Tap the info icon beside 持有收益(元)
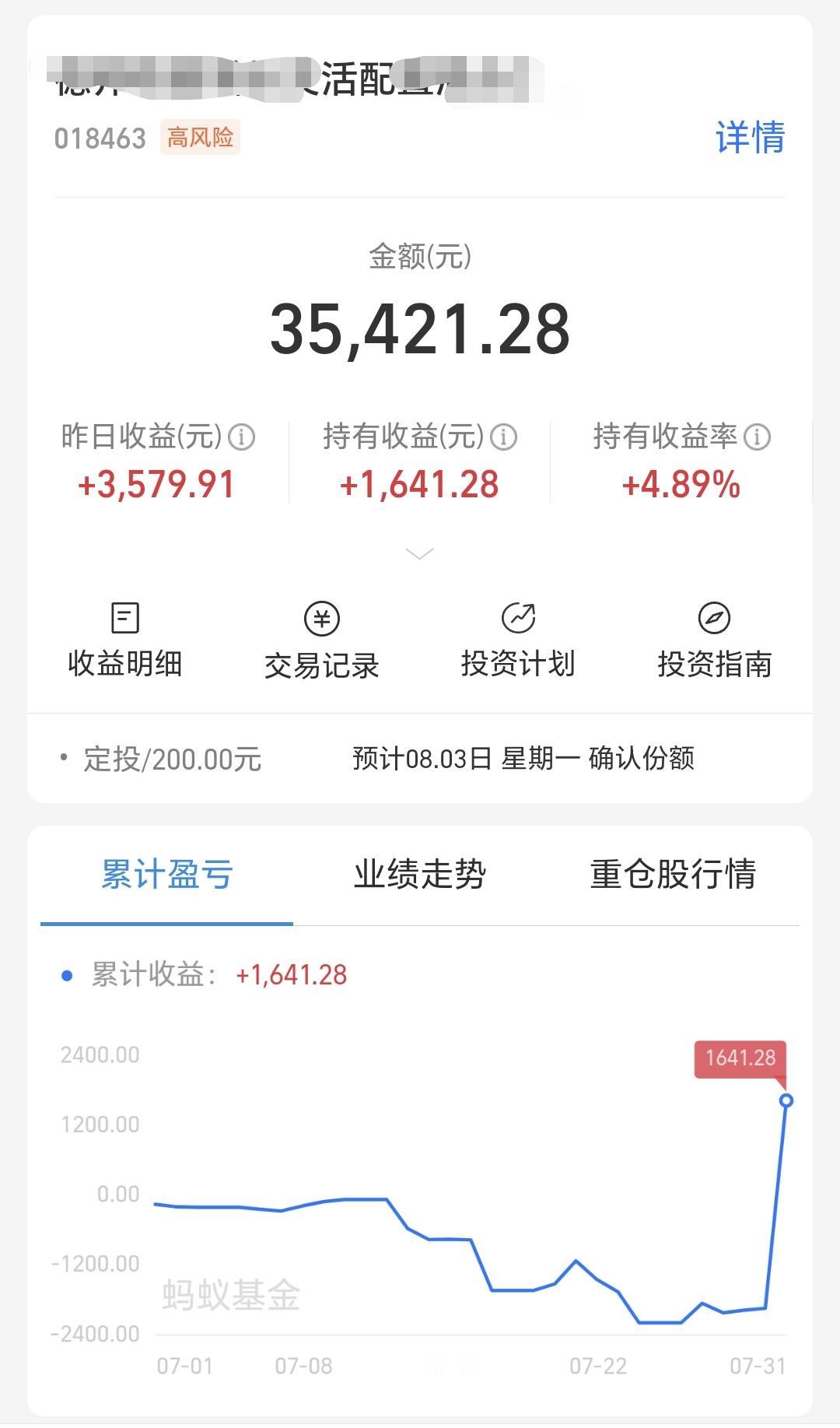Screen dimensions: 840x1428 (x=503, y=437)
